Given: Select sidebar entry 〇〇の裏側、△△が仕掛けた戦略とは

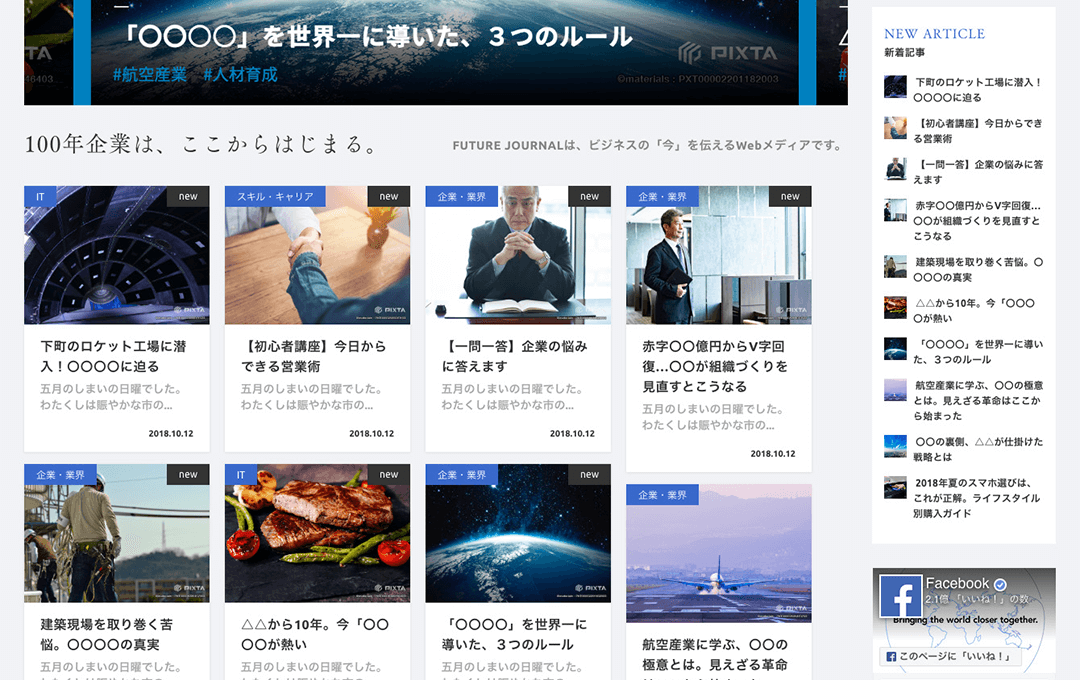Looking at the screenshot, I should [977, 448].
